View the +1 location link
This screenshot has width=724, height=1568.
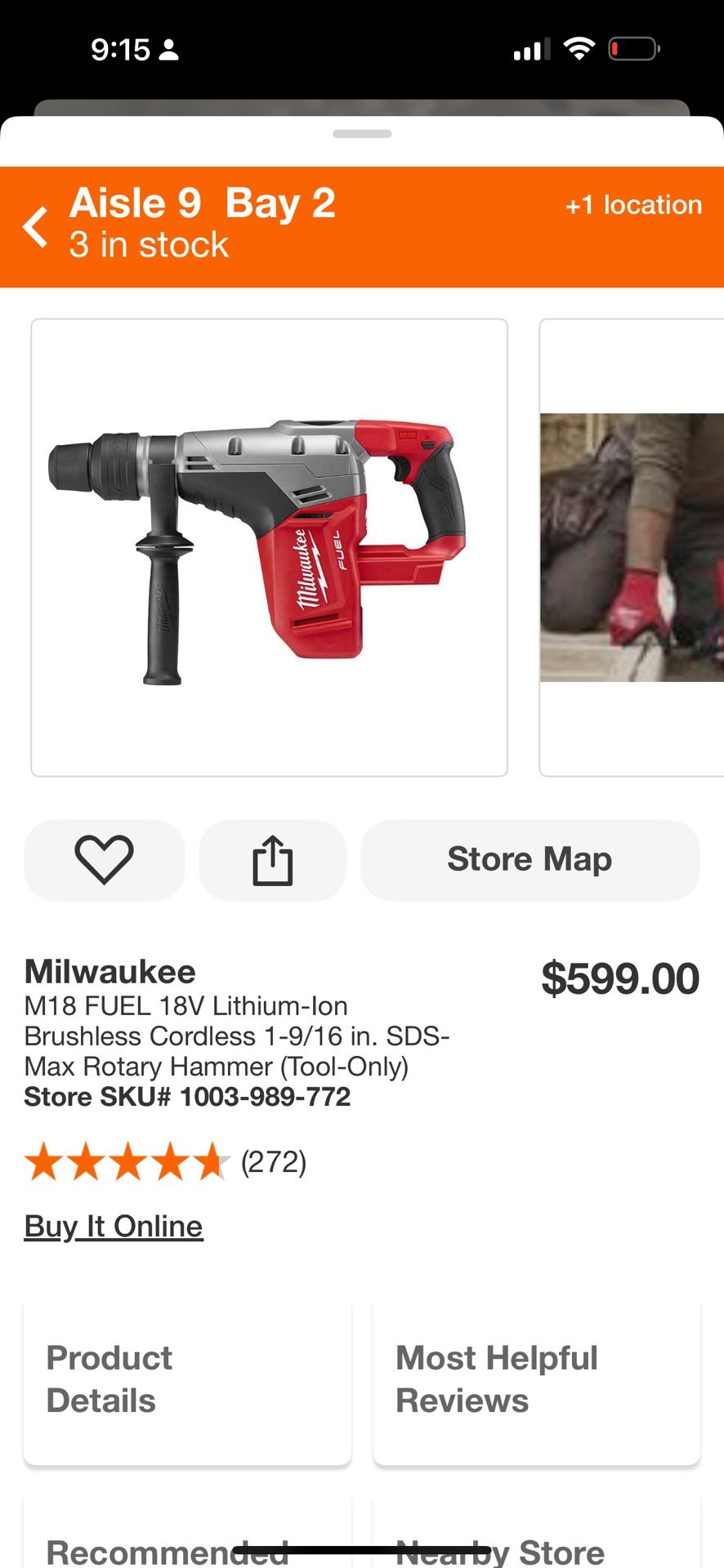[632, 204]
